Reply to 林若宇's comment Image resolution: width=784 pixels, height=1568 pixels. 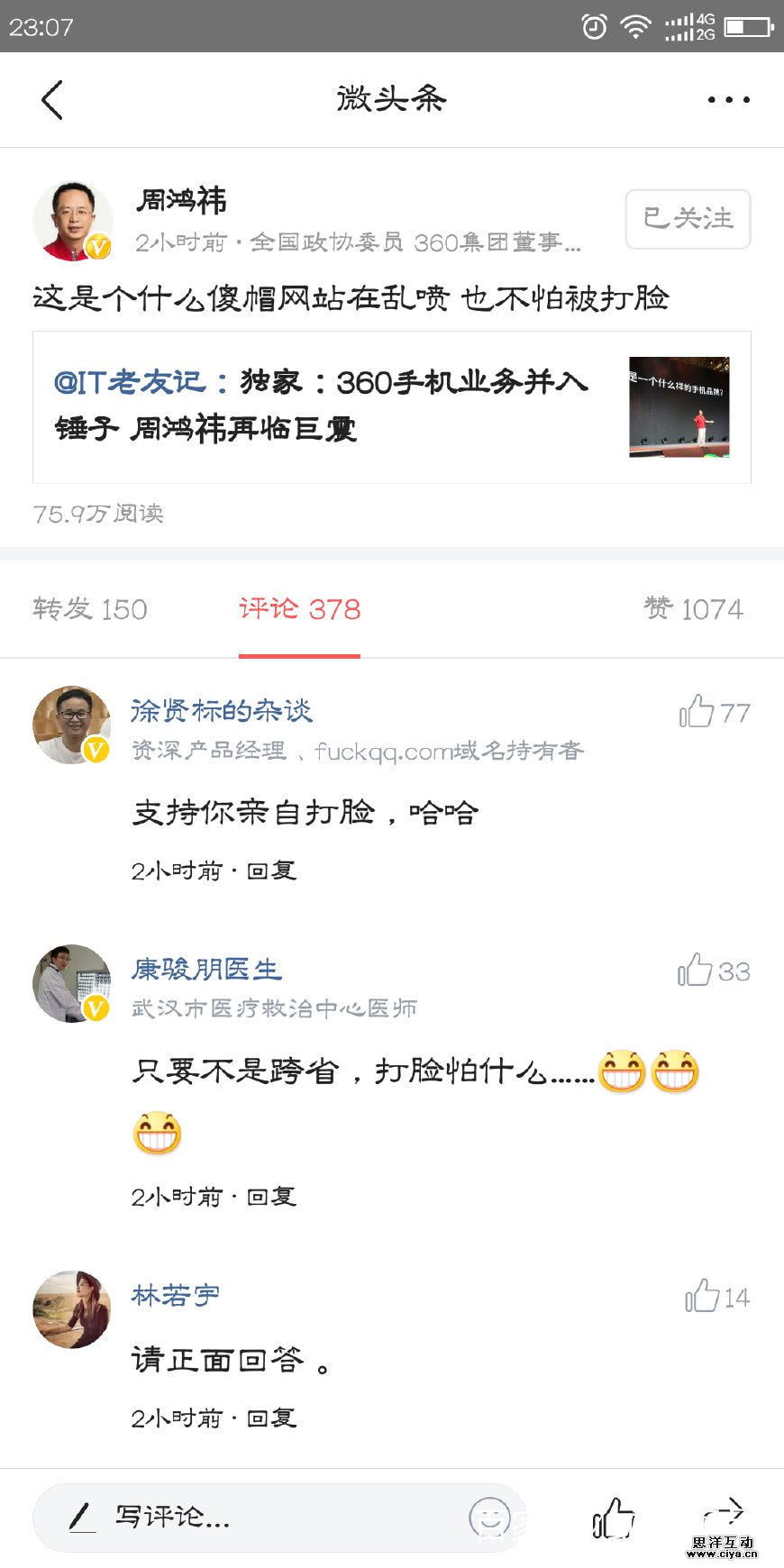271,1418
